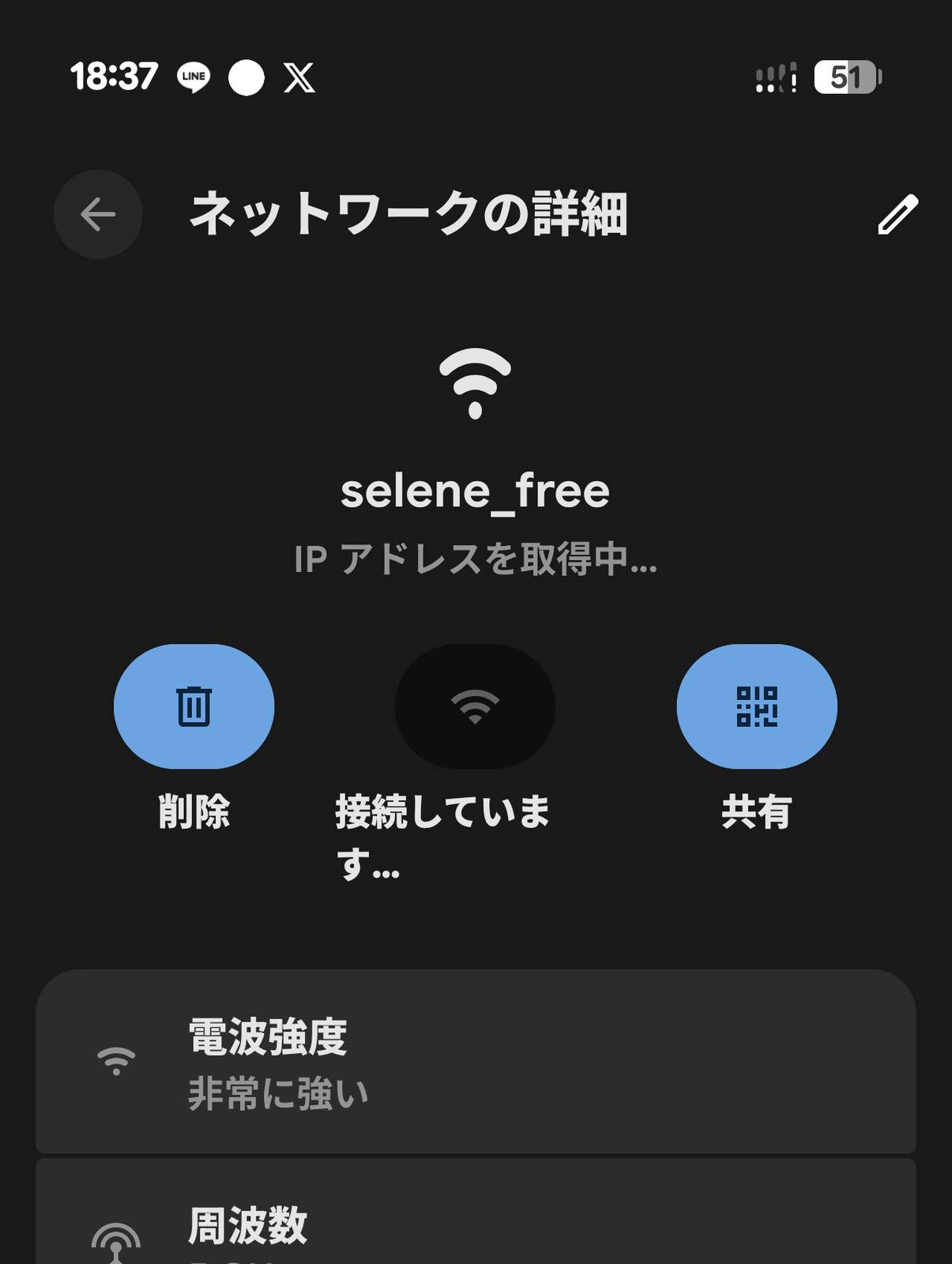Open the network edit pencil icon
Screen dimensions: 952x1264
coord(897,213)
